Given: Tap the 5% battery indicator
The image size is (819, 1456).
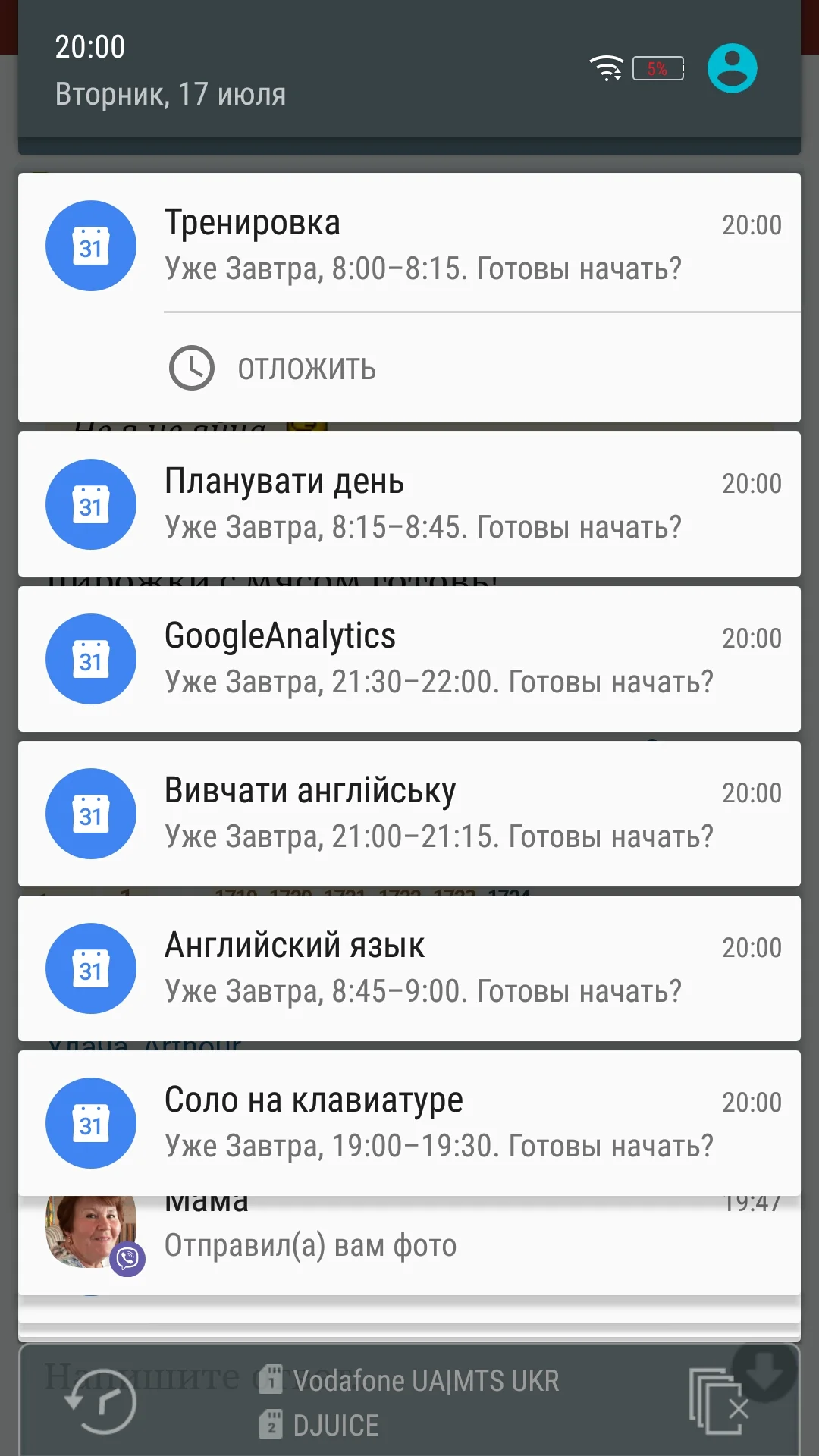Looking at the screenshot, I should pos(657,68).
